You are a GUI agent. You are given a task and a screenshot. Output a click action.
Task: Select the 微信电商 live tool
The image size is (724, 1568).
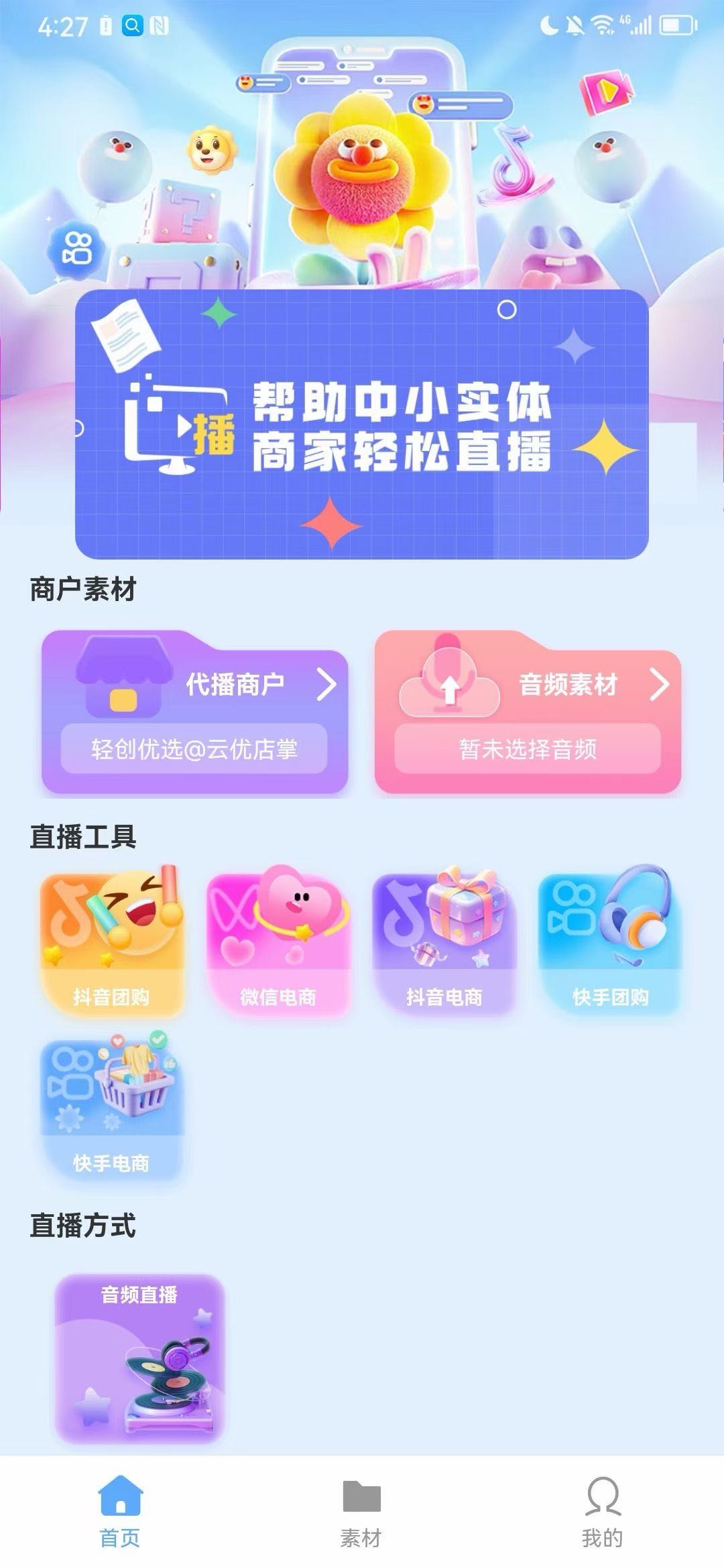[278, 943]
